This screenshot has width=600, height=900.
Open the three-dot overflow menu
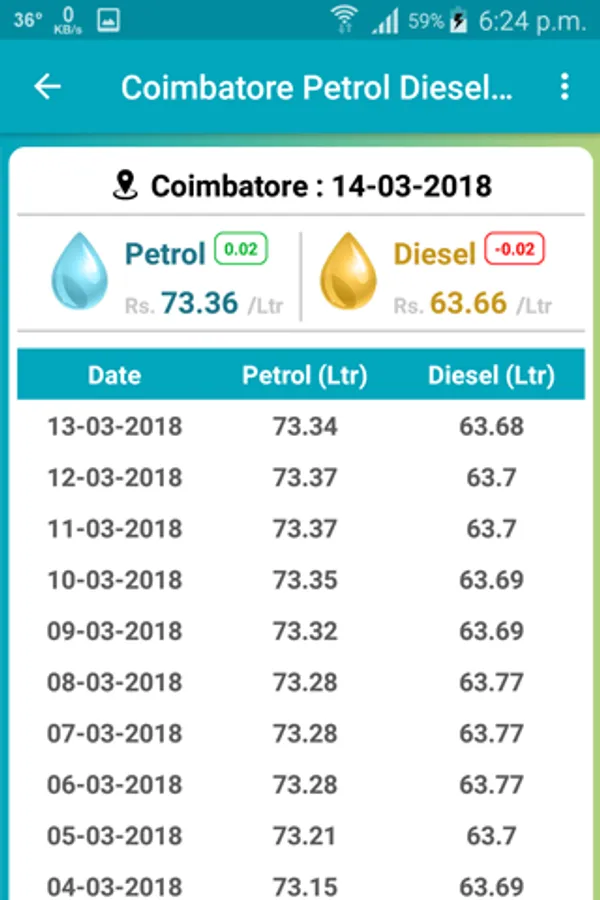565,87
